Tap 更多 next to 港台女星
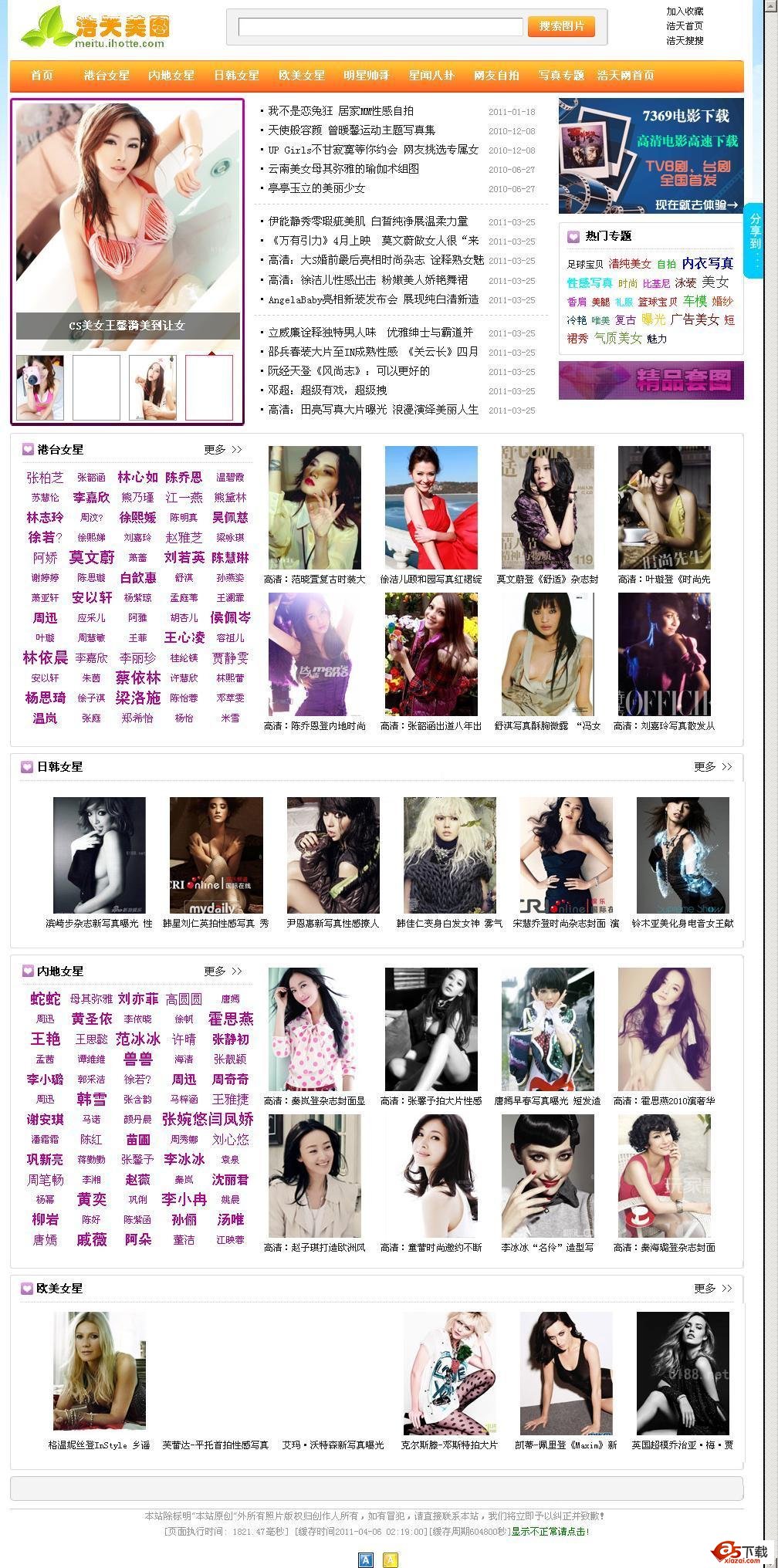This screenshot has height=1568, width=778. tap(222, 450)
